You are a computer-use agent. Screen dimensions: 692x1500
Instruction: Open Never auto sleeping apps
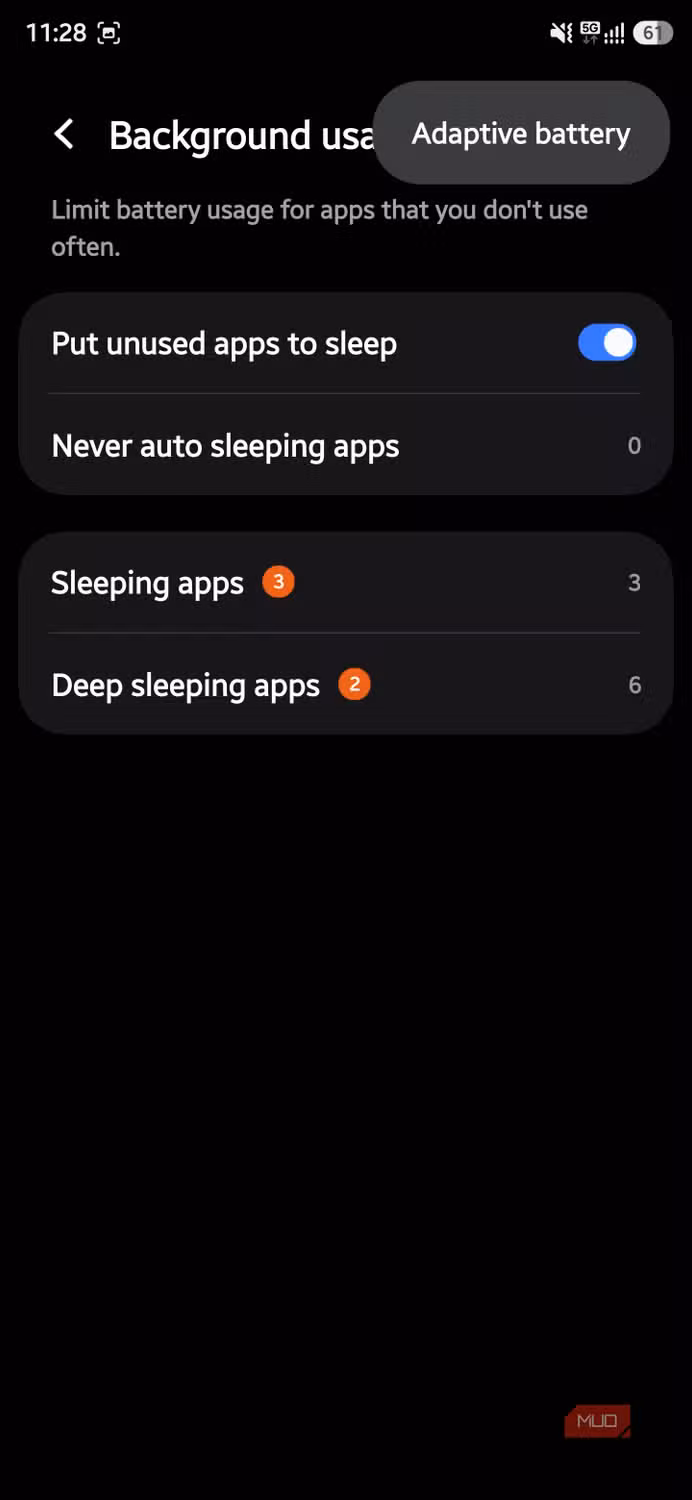[346, 445]
